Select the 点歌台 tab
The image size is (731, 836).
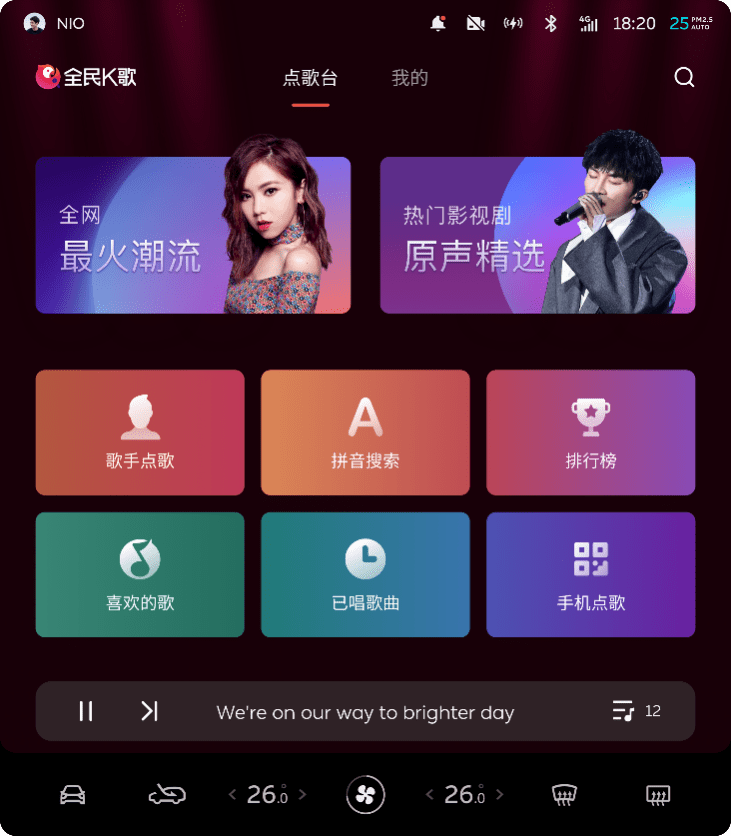point(310,77)
